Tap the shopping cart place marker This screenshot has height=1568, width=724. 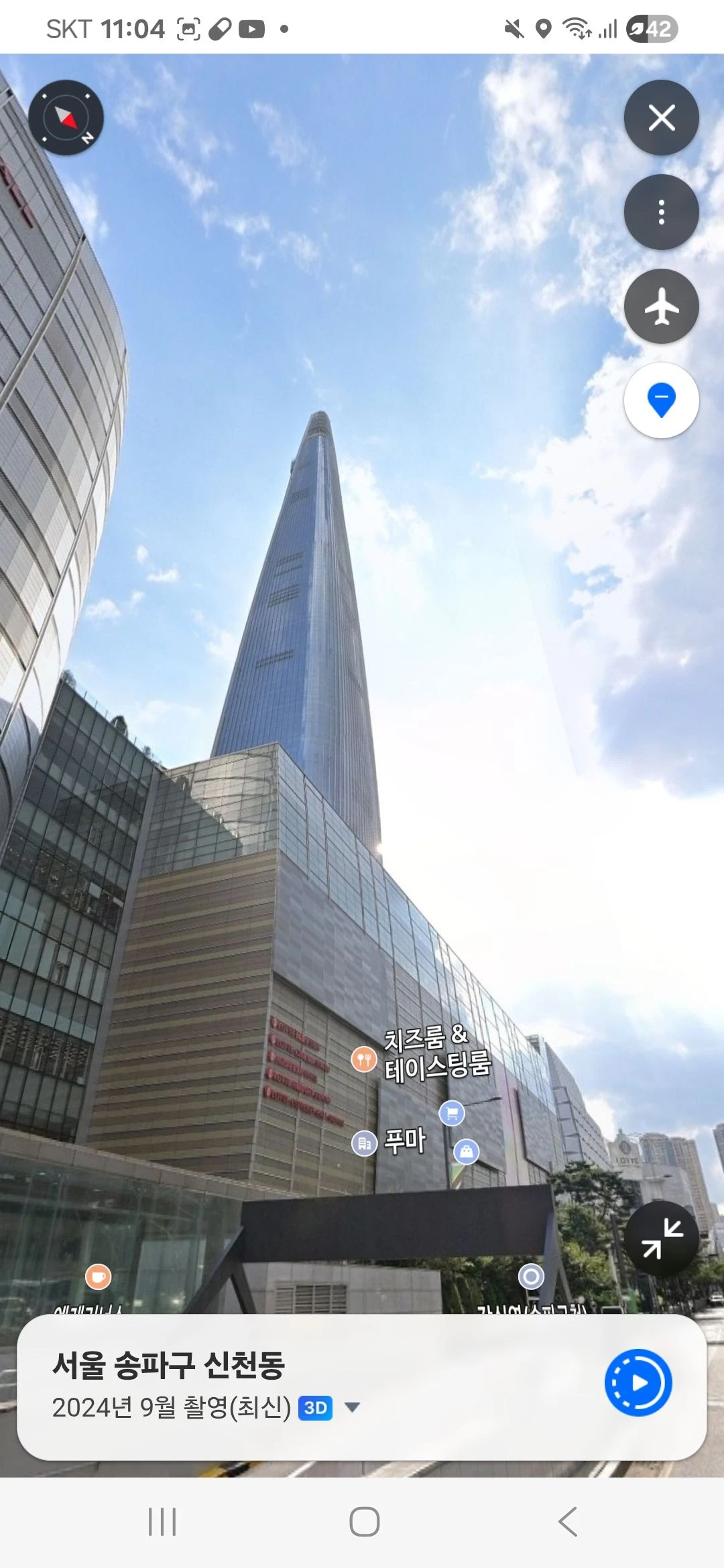pyautogui.click(x=452, y=1114)
